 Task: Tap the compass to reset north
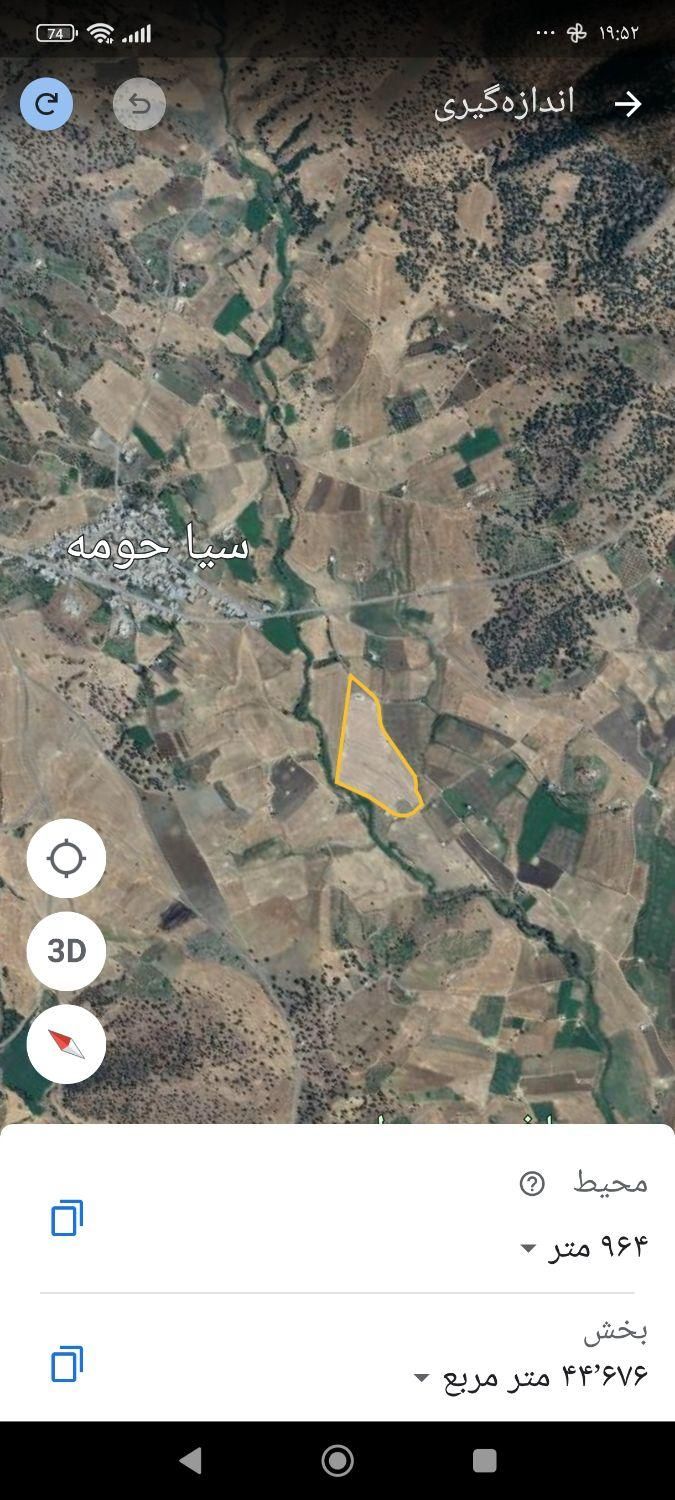(66, 1044)
